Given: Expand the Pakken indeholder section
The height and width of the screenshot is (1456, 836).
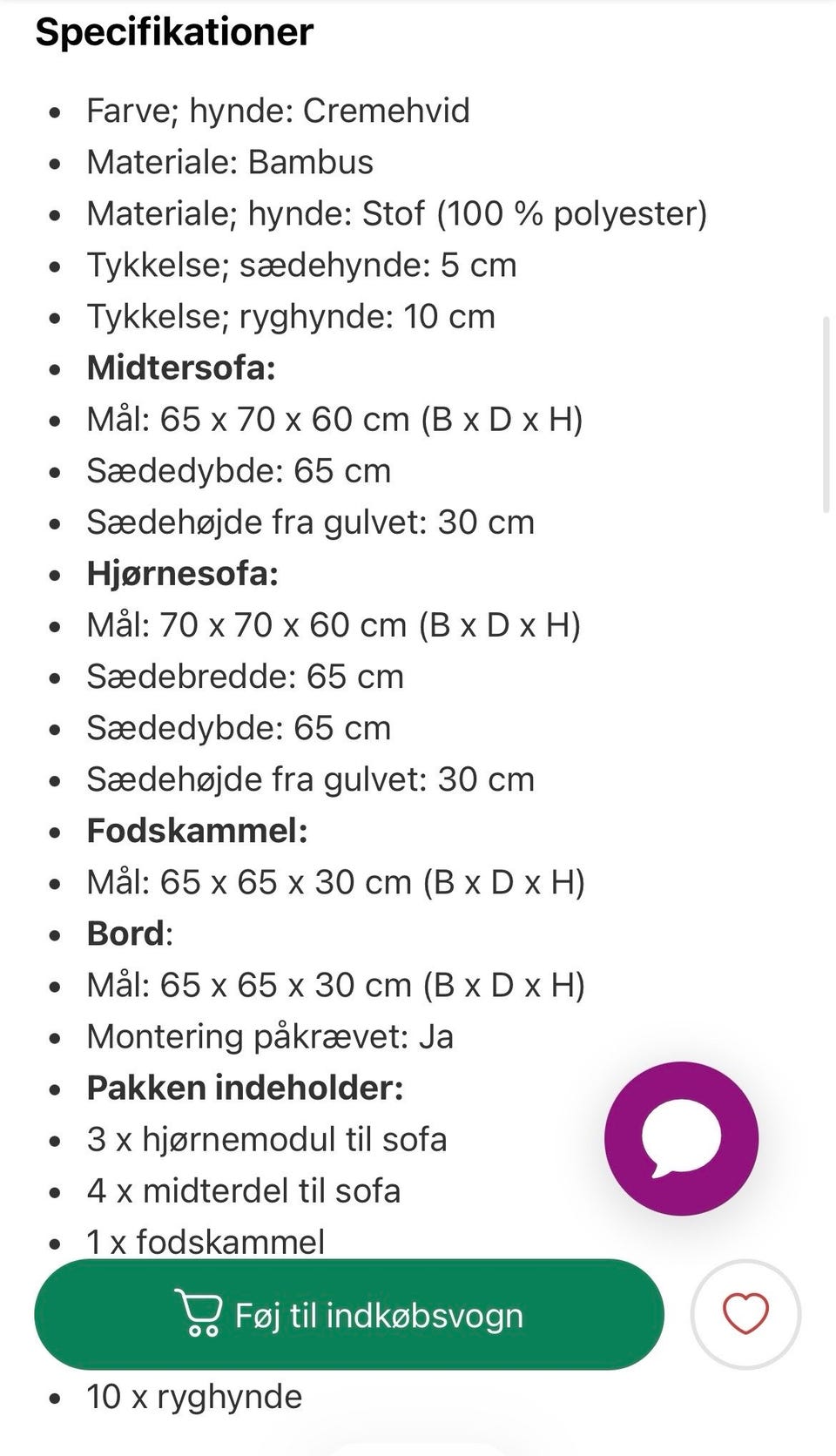Looking at the screenshot, I should (x=244, y=1087).
